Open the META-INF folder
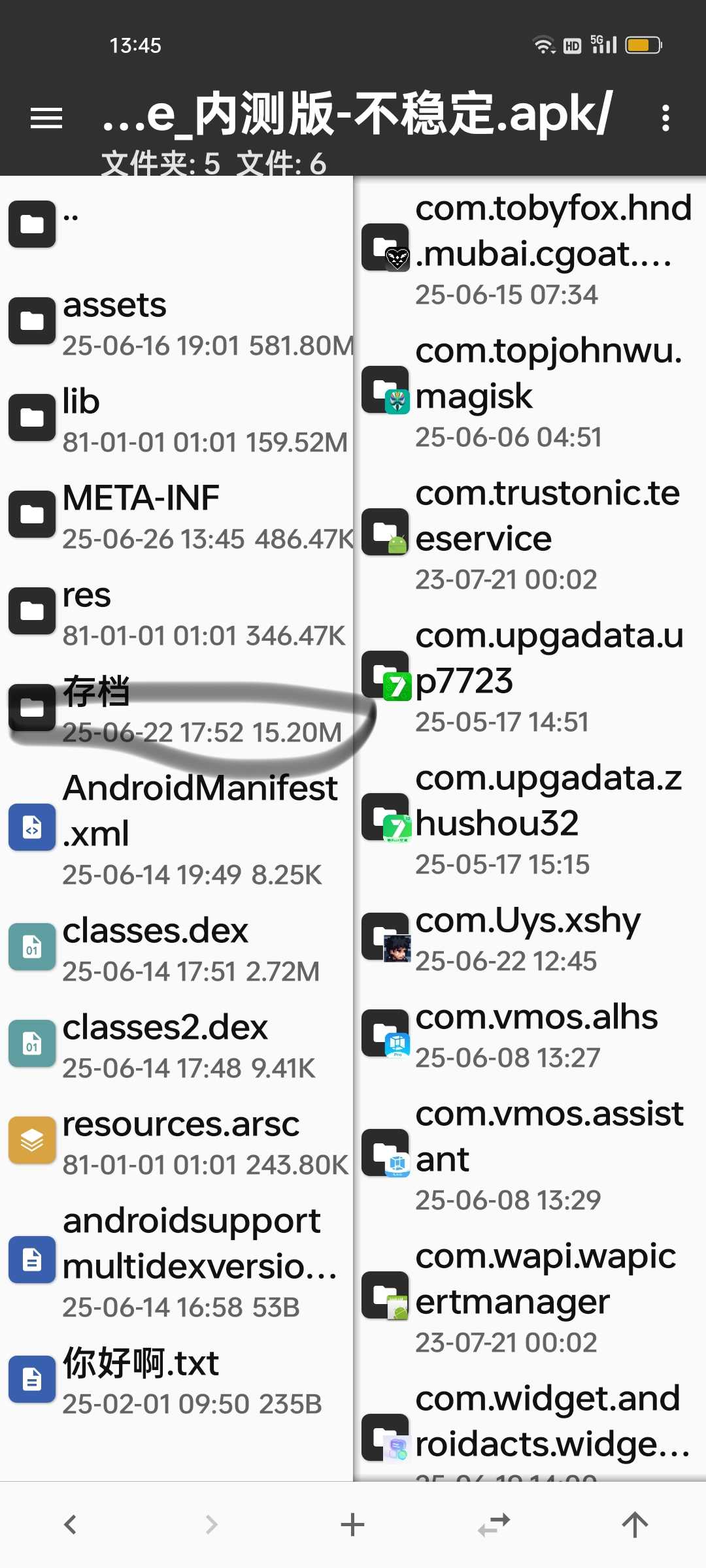706x1568 pixels. (176, 515)
